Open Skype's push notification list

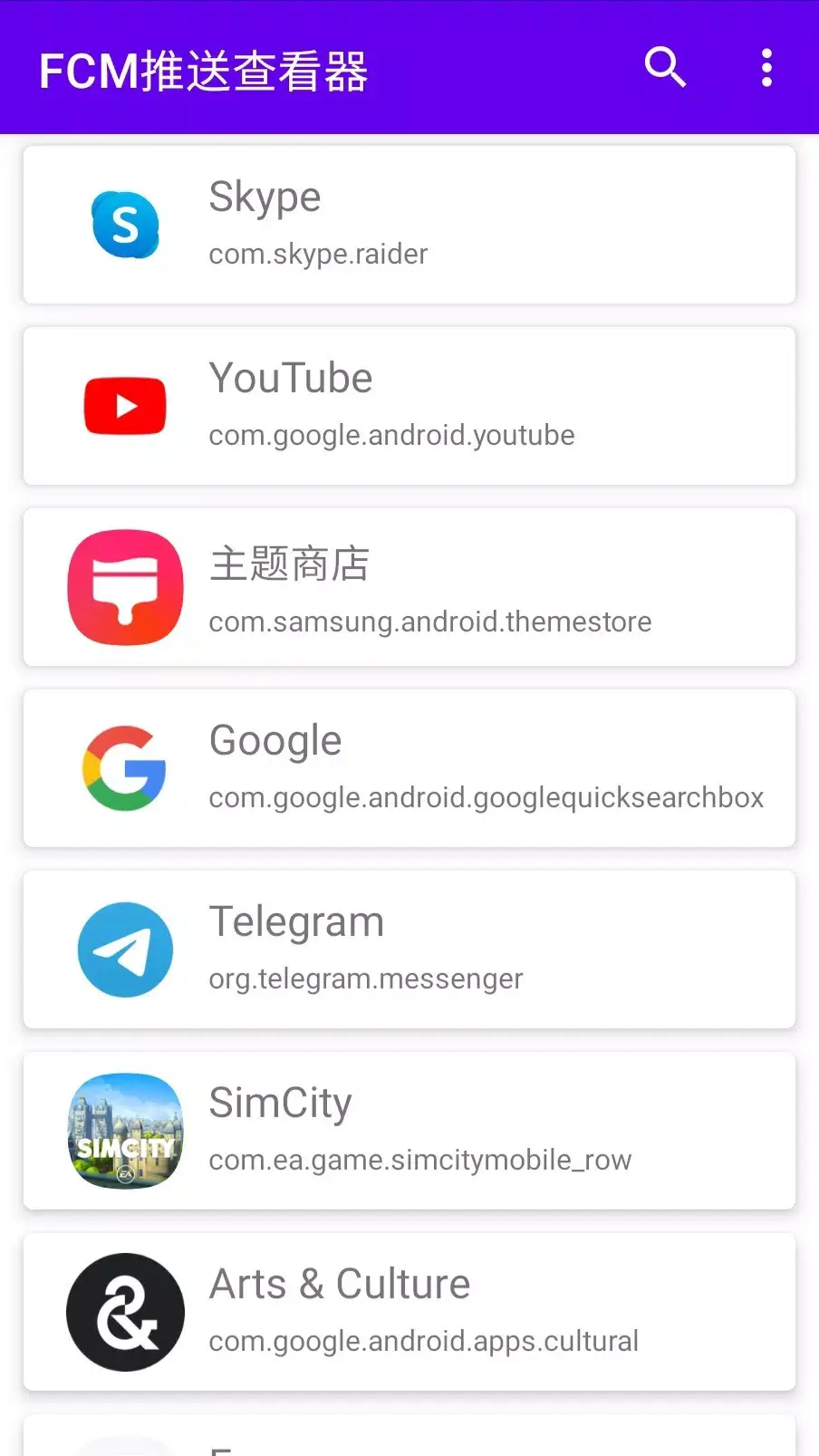pos(409,225)
